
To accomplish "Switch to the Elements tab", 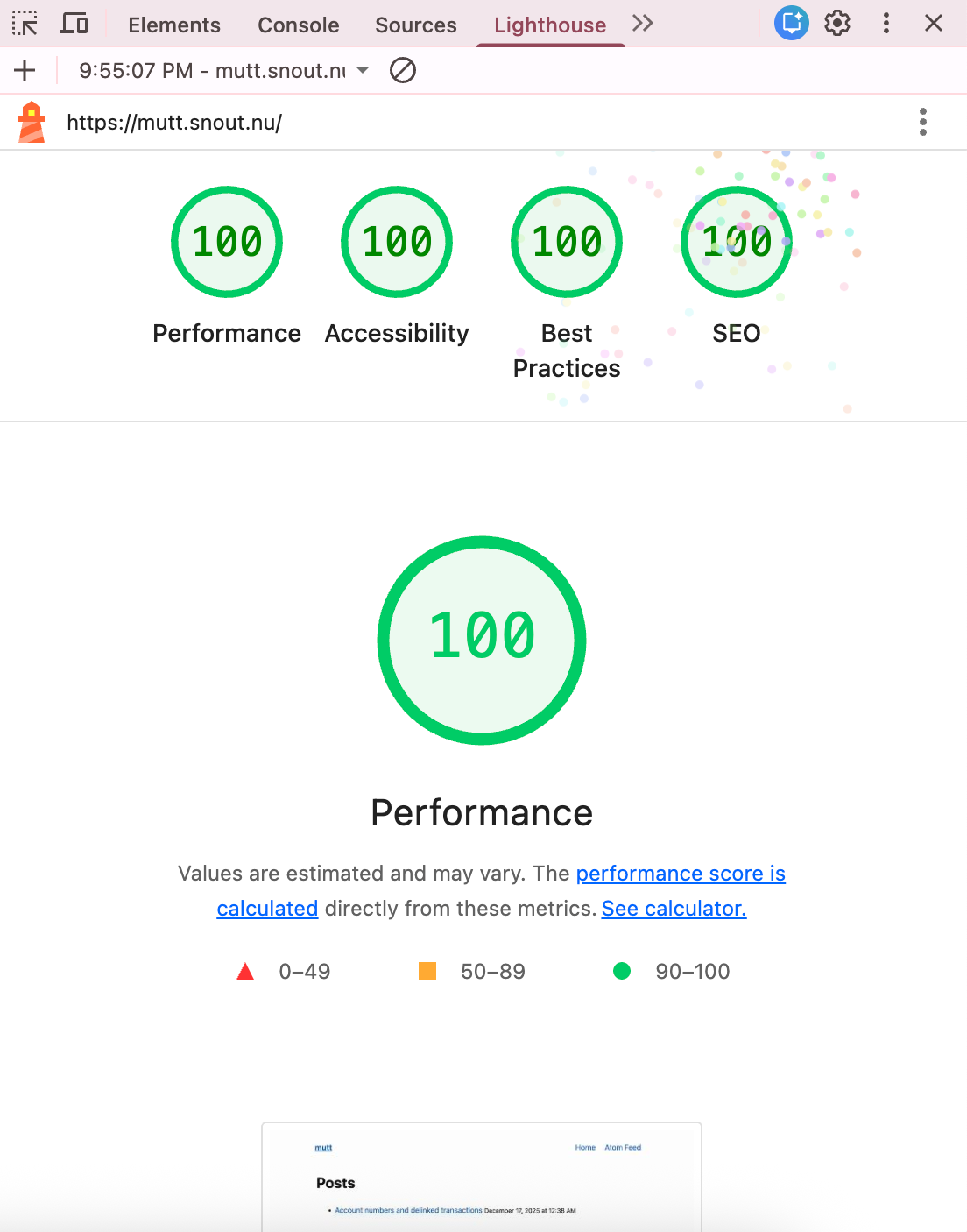I will pos(174,25).
